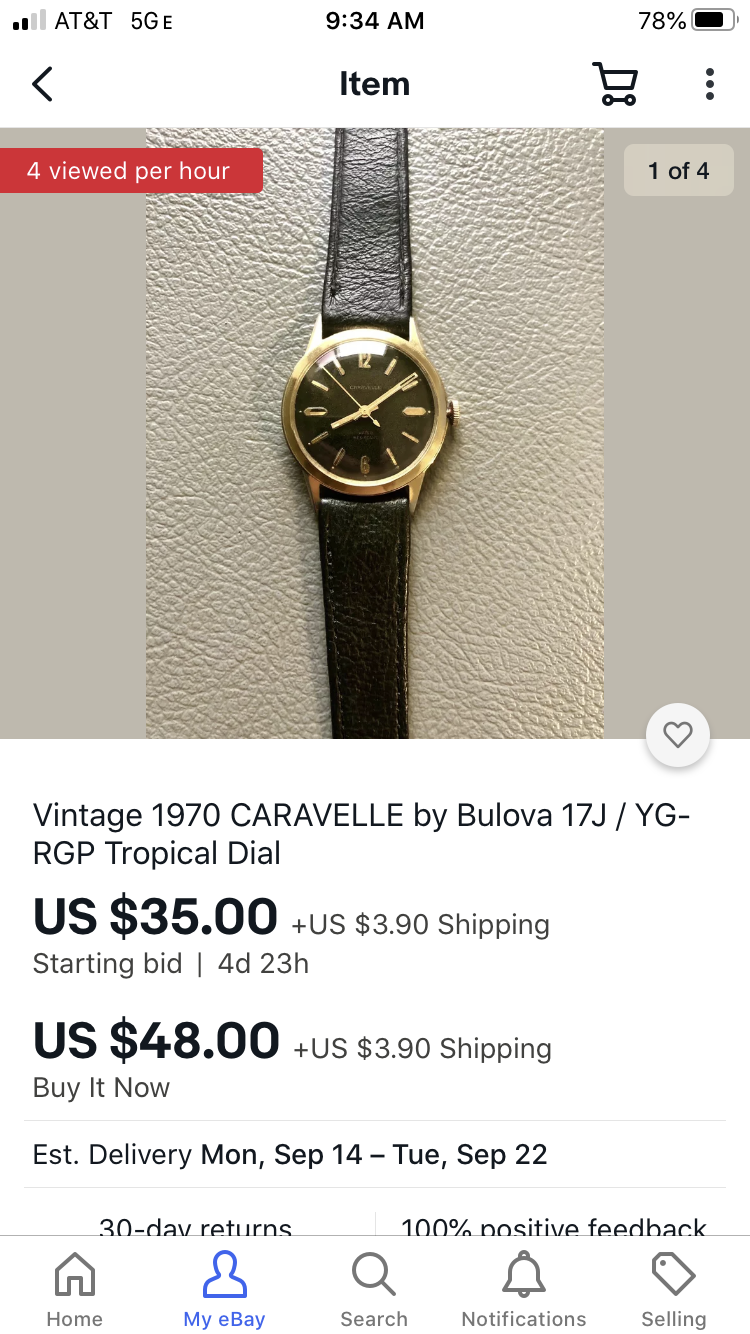Open the shopping cart

tap(615, 84)
